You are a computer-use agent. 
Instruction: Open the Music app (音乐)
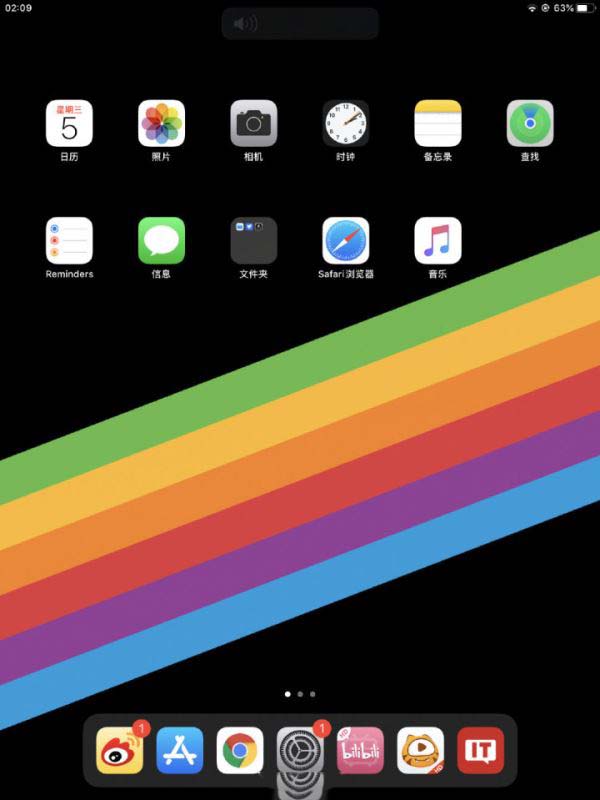point(438,241)
